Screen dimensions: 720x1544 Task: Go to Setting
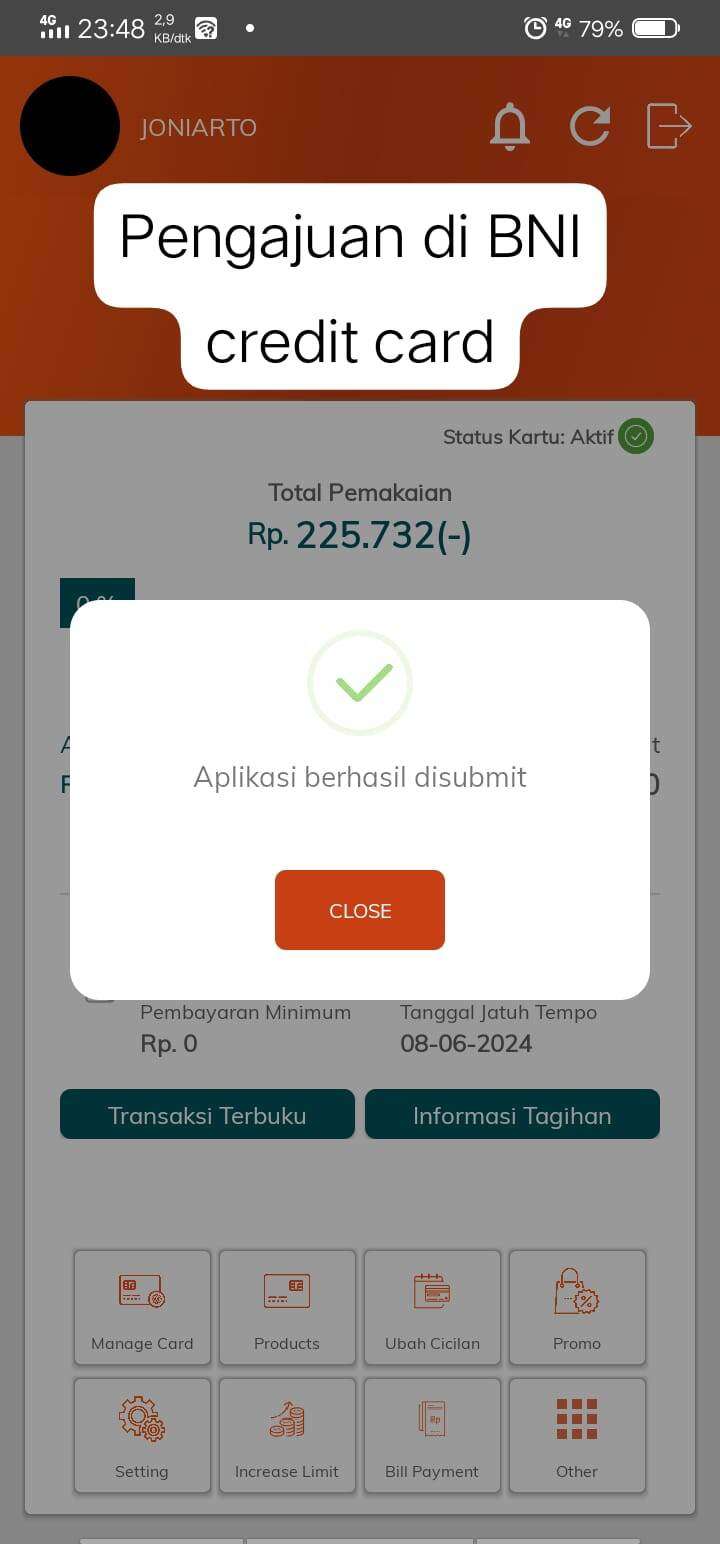click(142, 1435)
